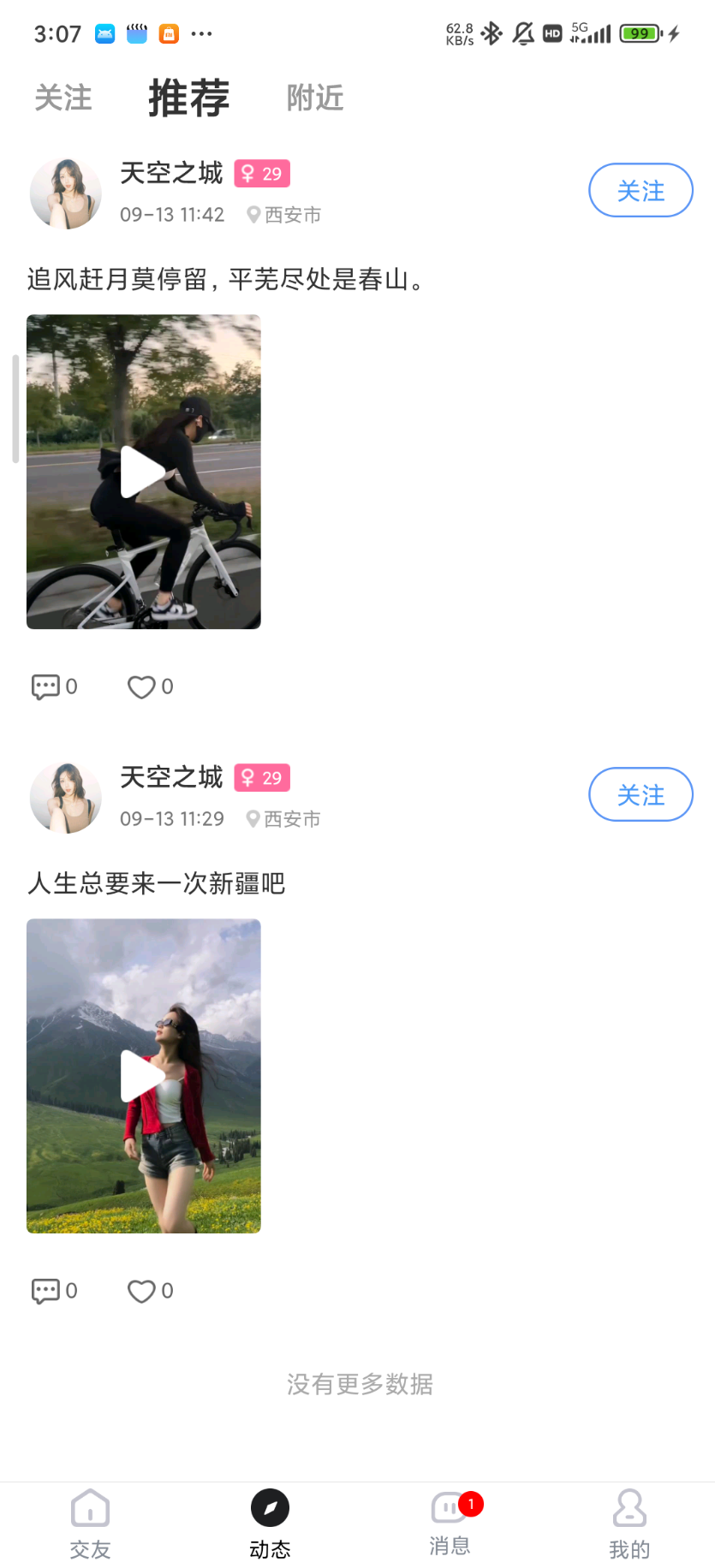Tap the 动态 bottom tab
This screenshot has width=715, height=1568.
pos(270,1525)
